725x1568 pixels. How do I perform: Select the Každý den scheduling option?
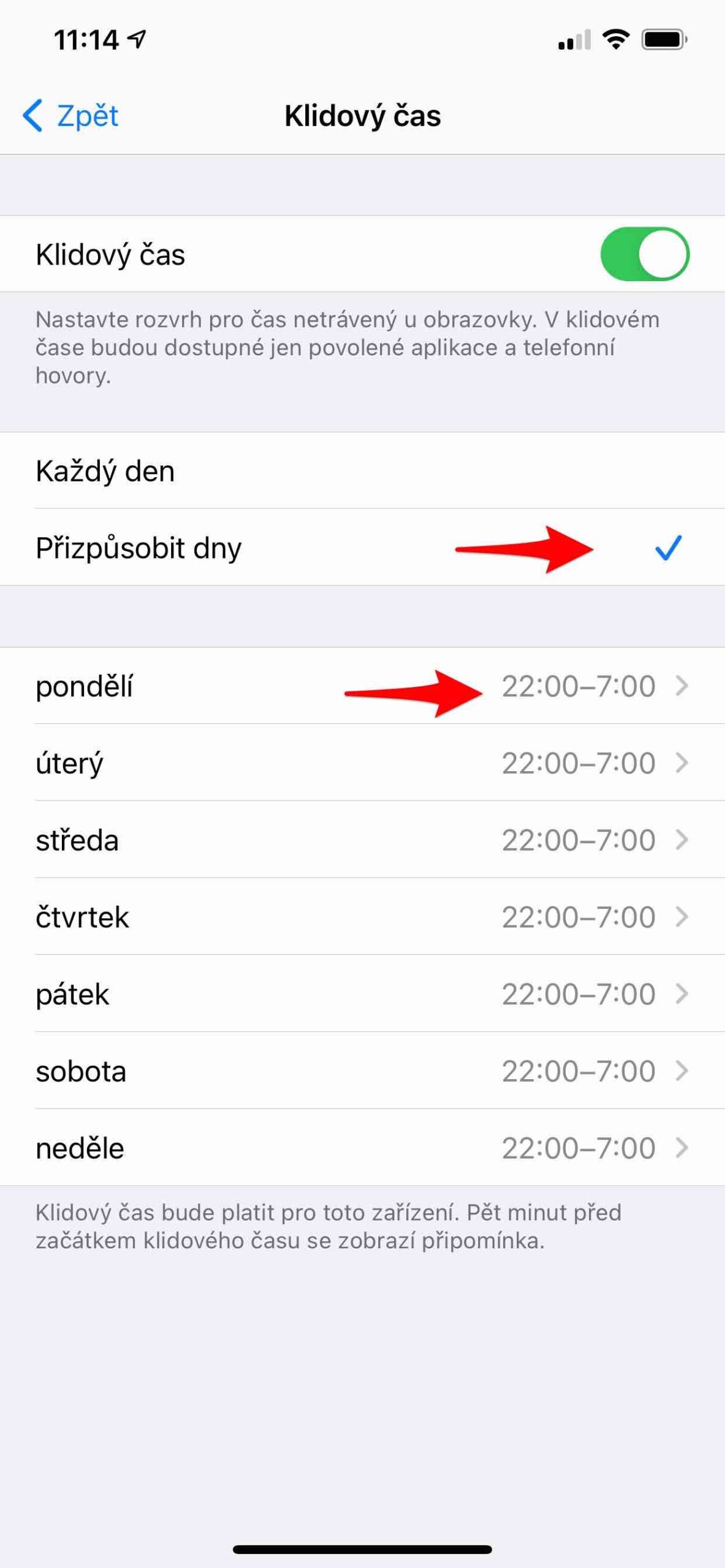click(184, 470)
